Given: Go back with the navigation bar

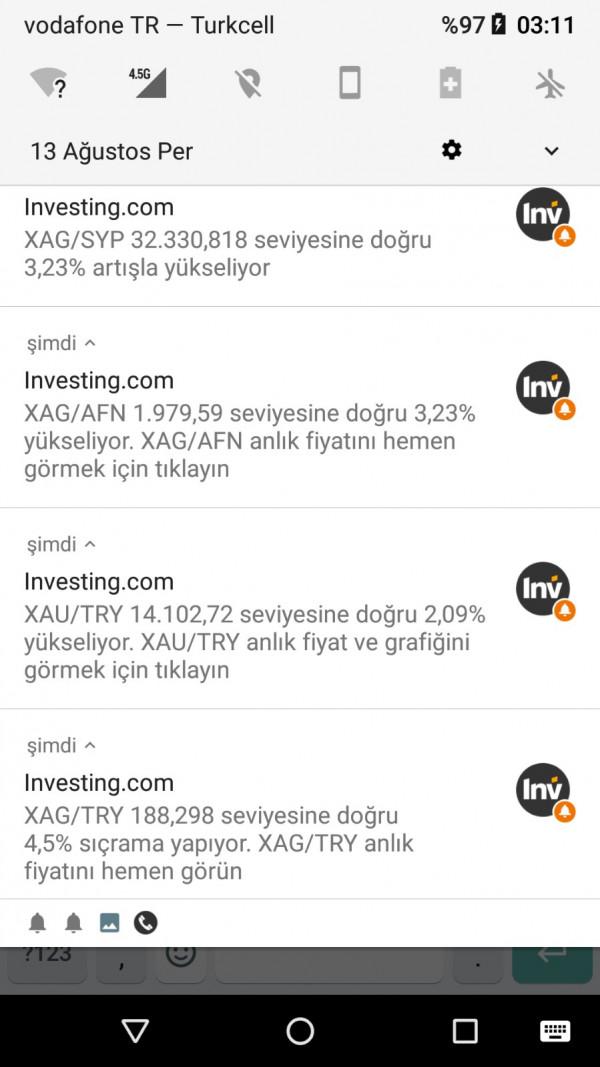Looking at the screenshot, I should pos(135,1031).
